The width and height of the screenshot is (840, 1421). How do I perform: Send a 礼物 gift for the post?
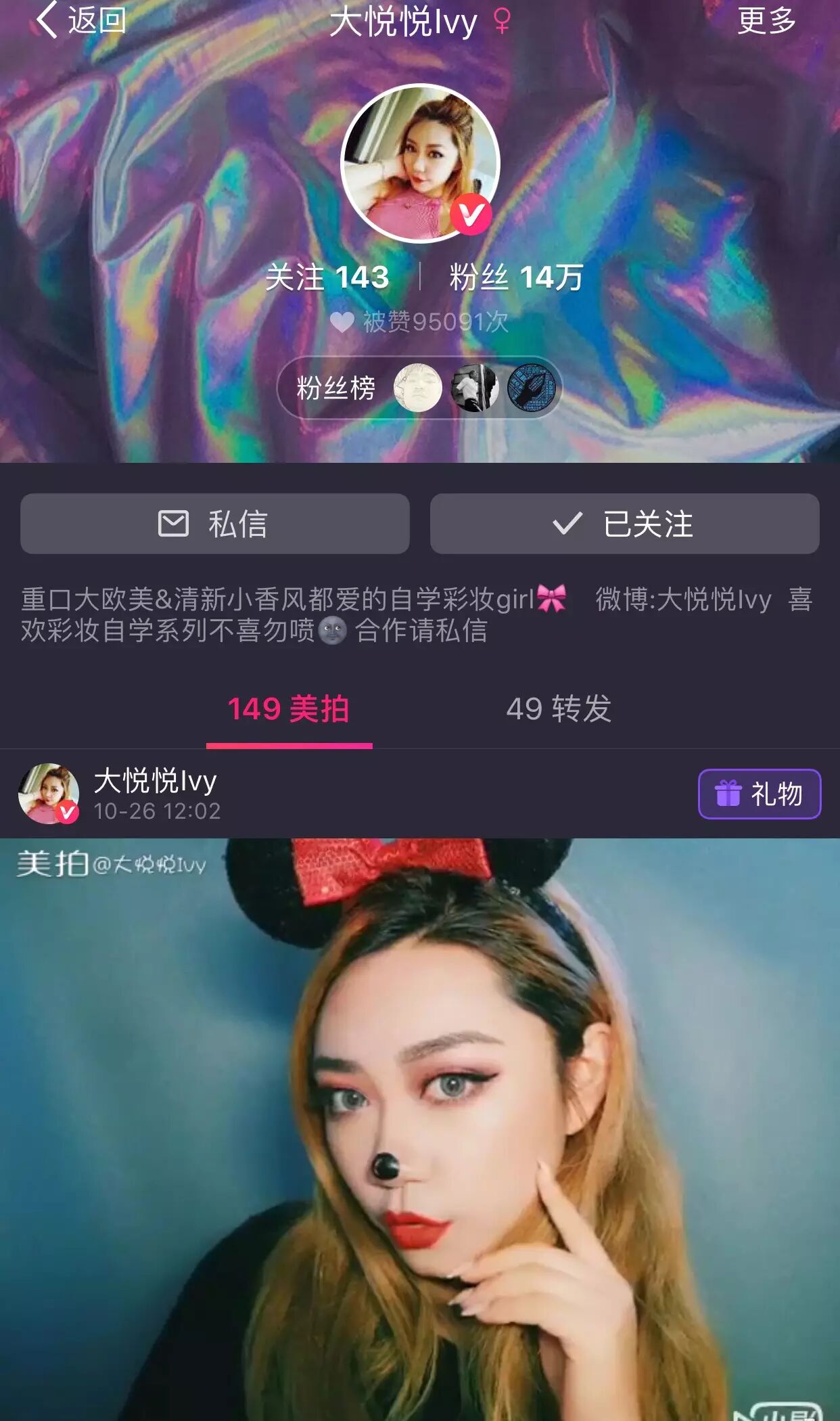point(759,794)
